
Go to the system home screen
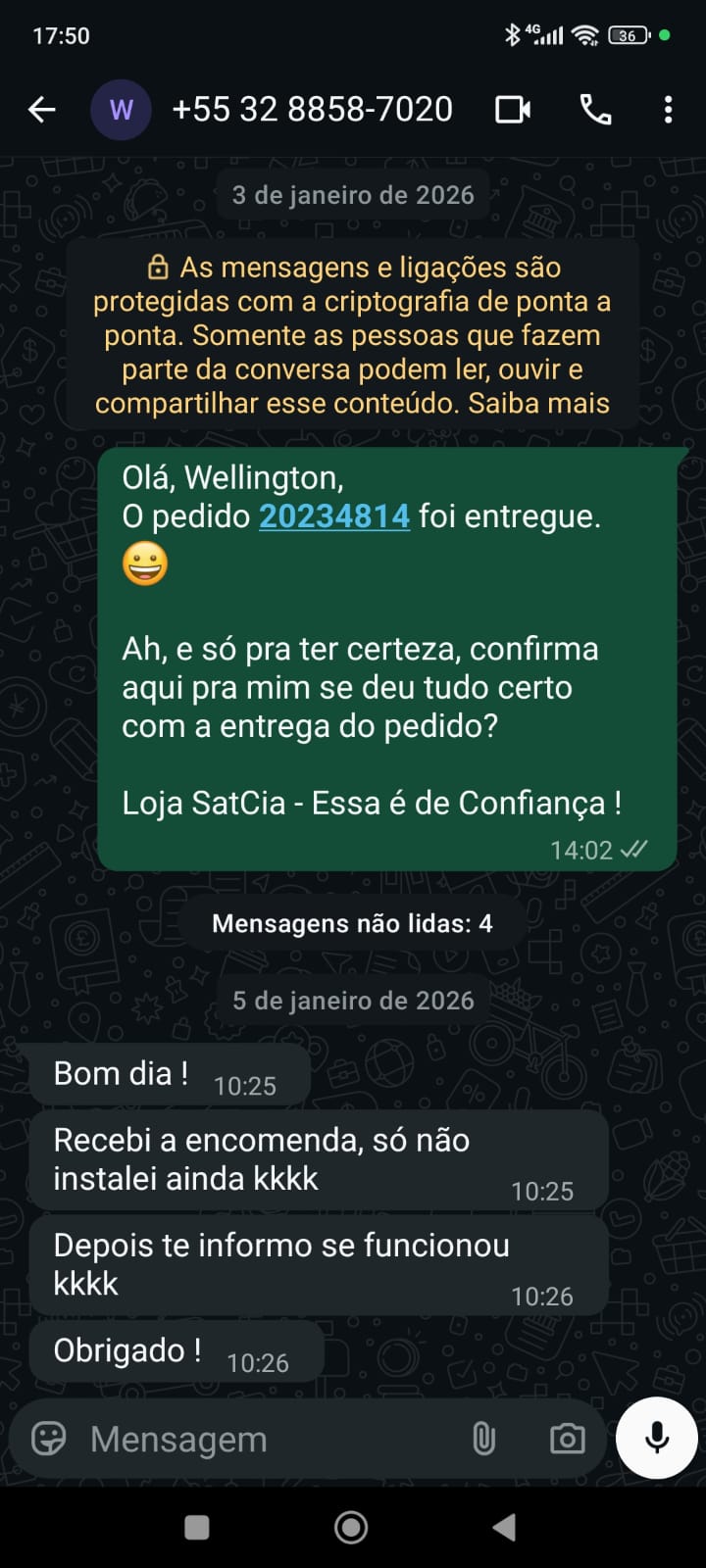pyautogui.click(x=351, y=1527)
